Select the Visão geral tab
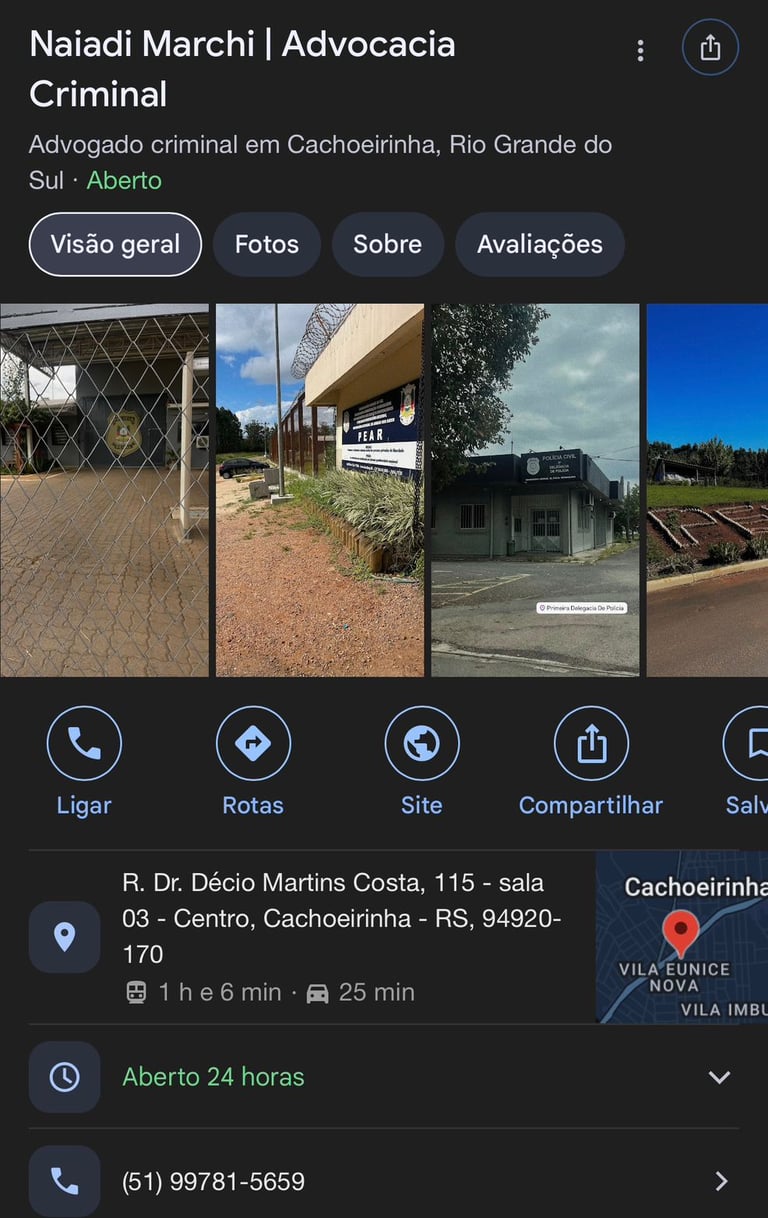Screen dimensions: 768x1218 115,244
